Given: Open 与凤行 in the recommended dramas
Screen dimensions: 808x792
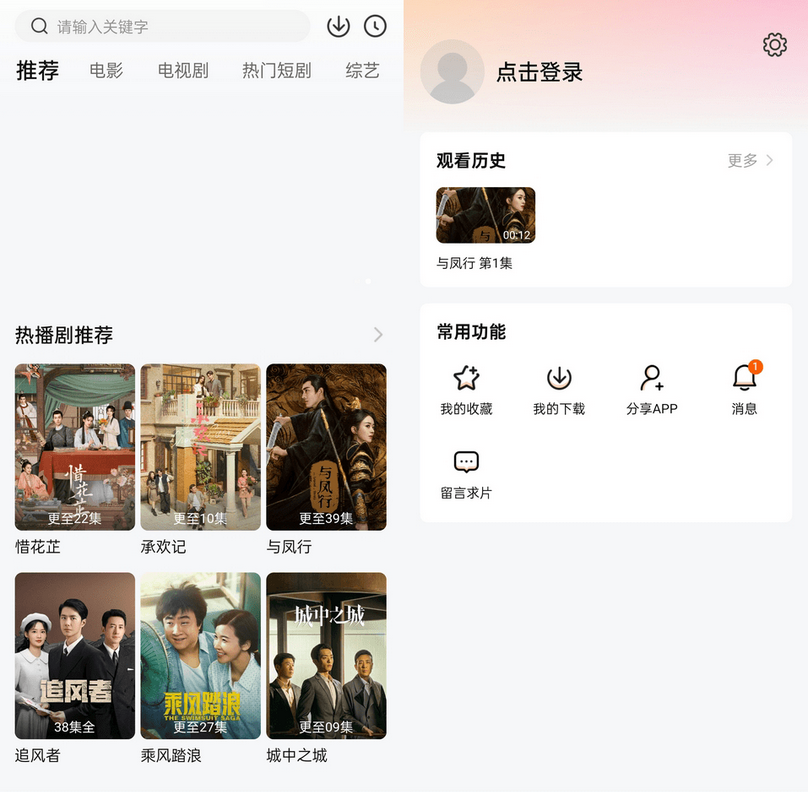Looking at the screenshot, I should point(326,447).
